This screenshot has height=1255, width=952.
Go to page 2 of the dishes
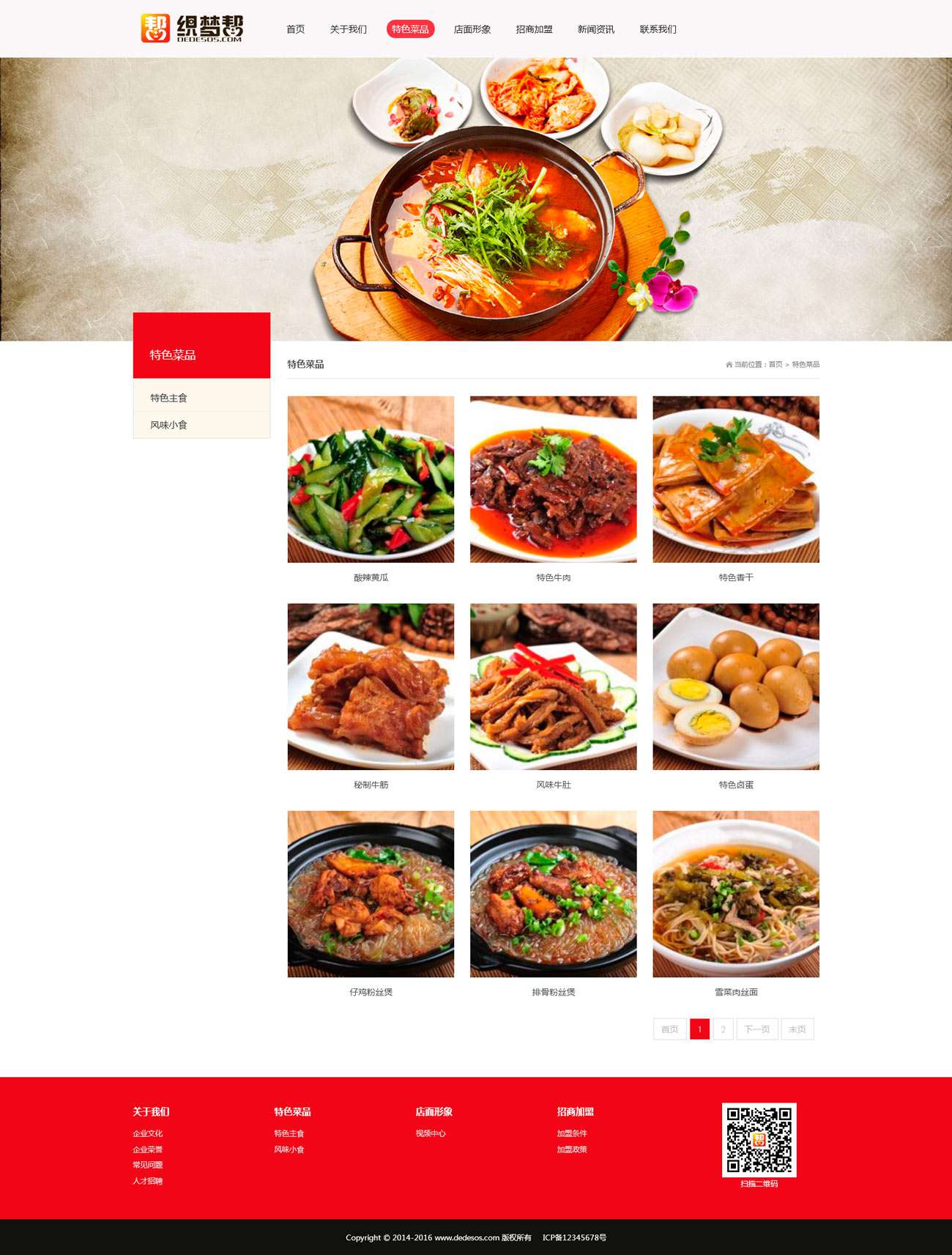click(723, 1029)
